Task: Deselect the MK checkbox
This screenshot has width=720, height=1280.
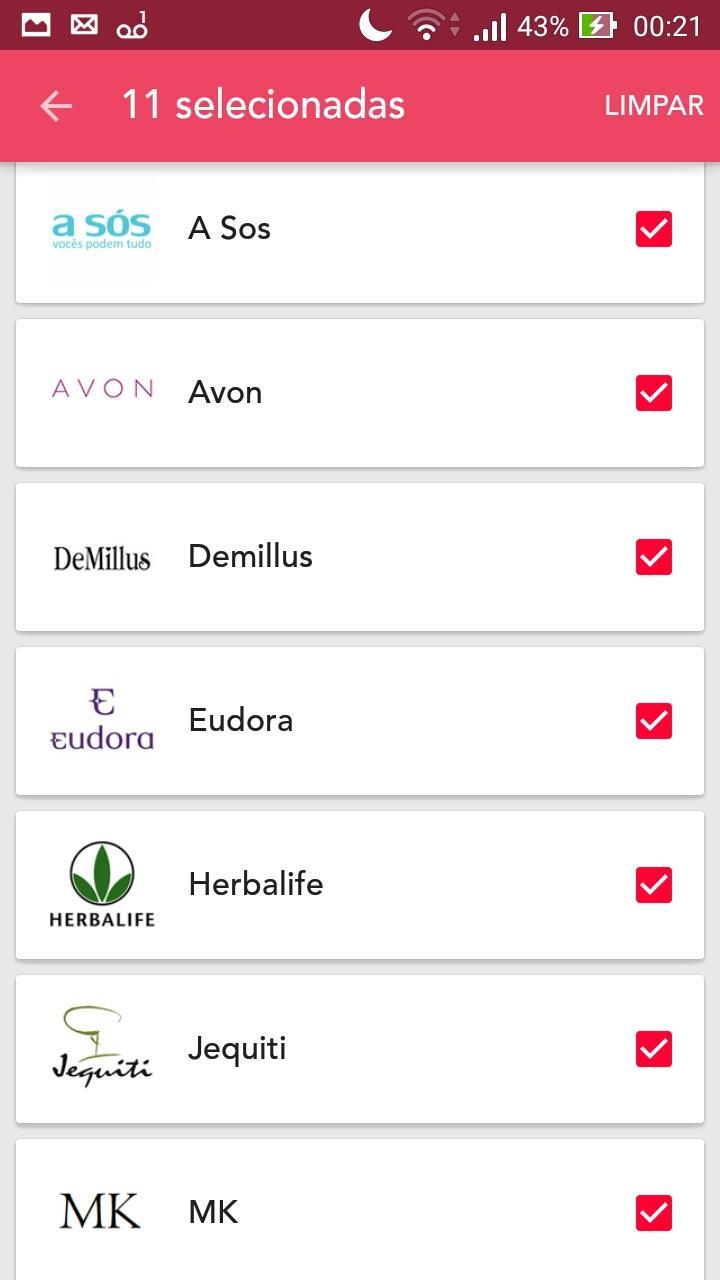Action: pyautogui.click(x=653, y=1212)
